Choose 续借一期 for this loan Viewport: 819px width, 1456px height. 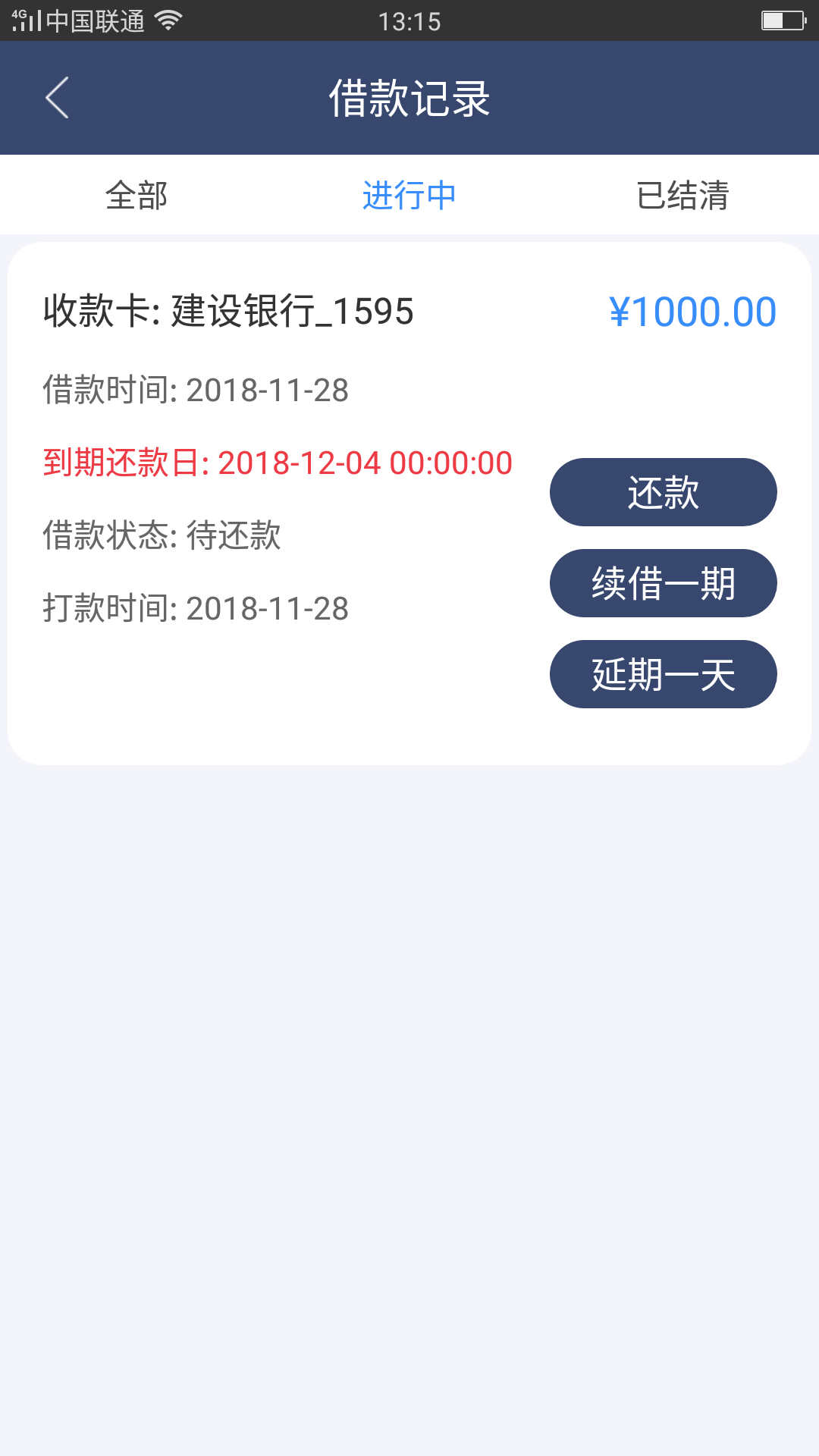coord(664,583)
